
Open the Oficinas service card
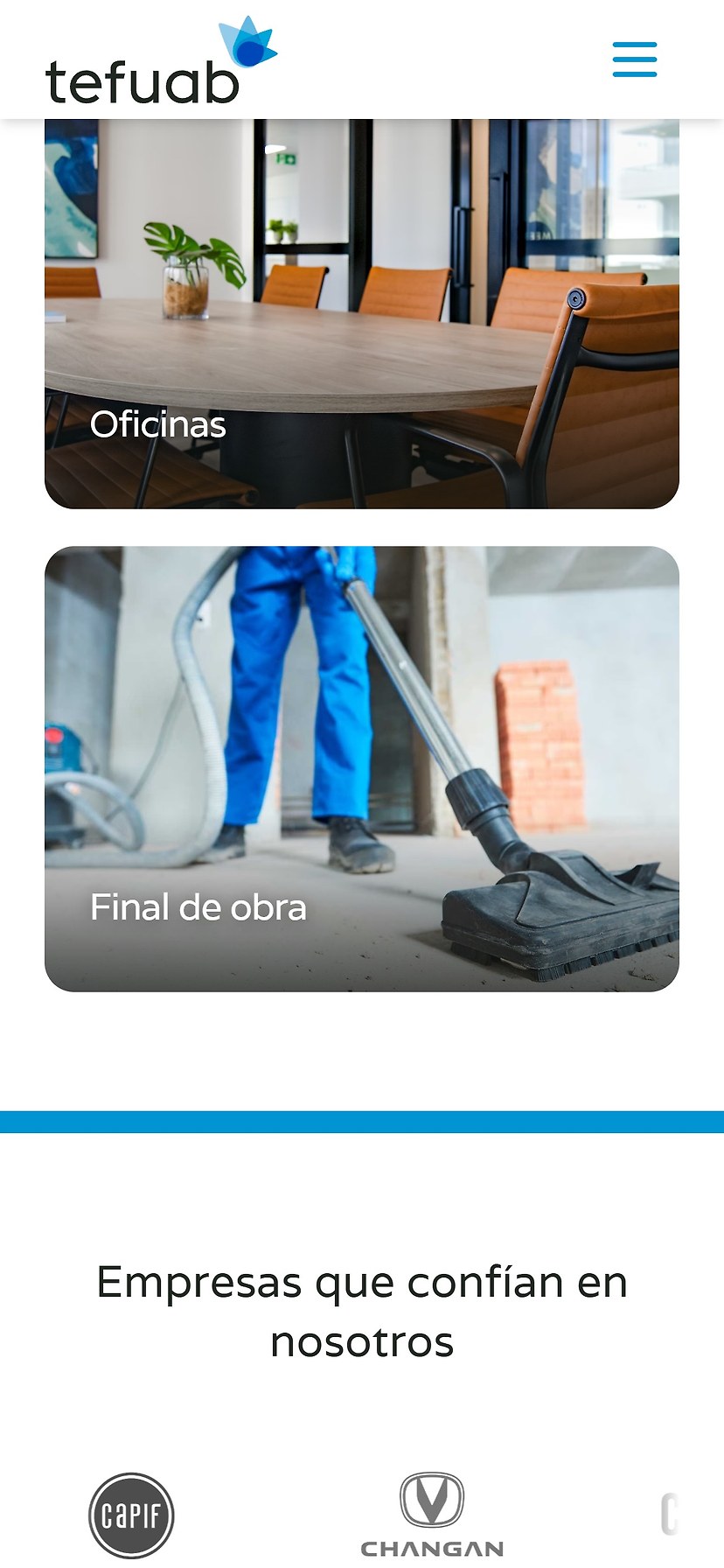362,313
